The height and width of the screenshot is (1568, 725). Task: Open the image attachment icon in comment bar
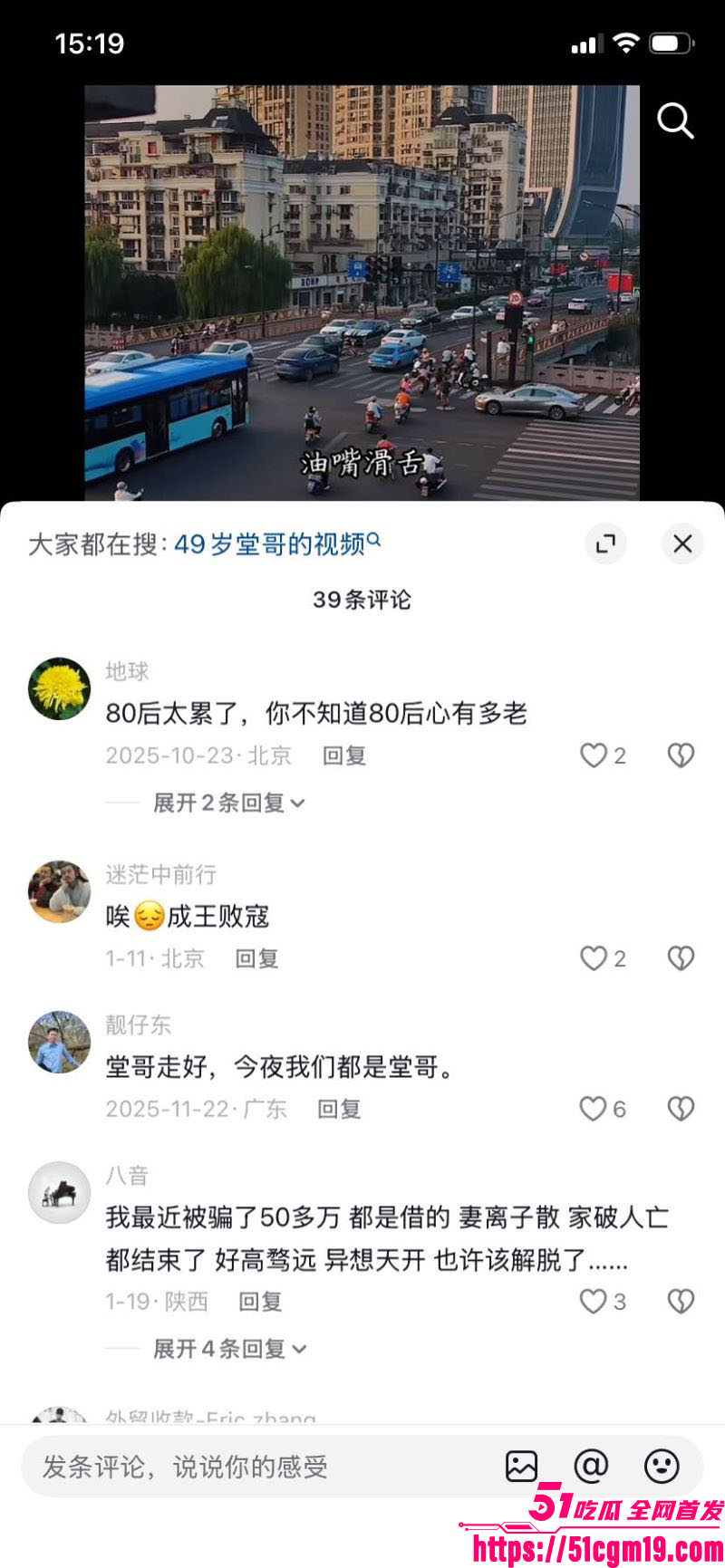520,1467
